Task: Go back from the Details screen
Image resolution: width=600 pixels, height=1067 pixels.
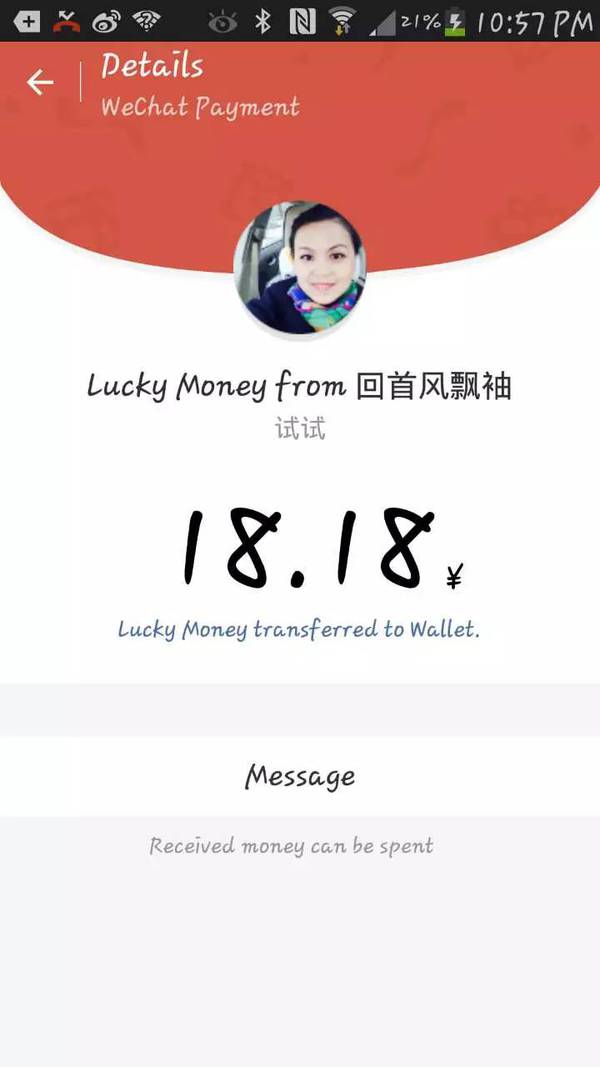Action: [40, 83]
